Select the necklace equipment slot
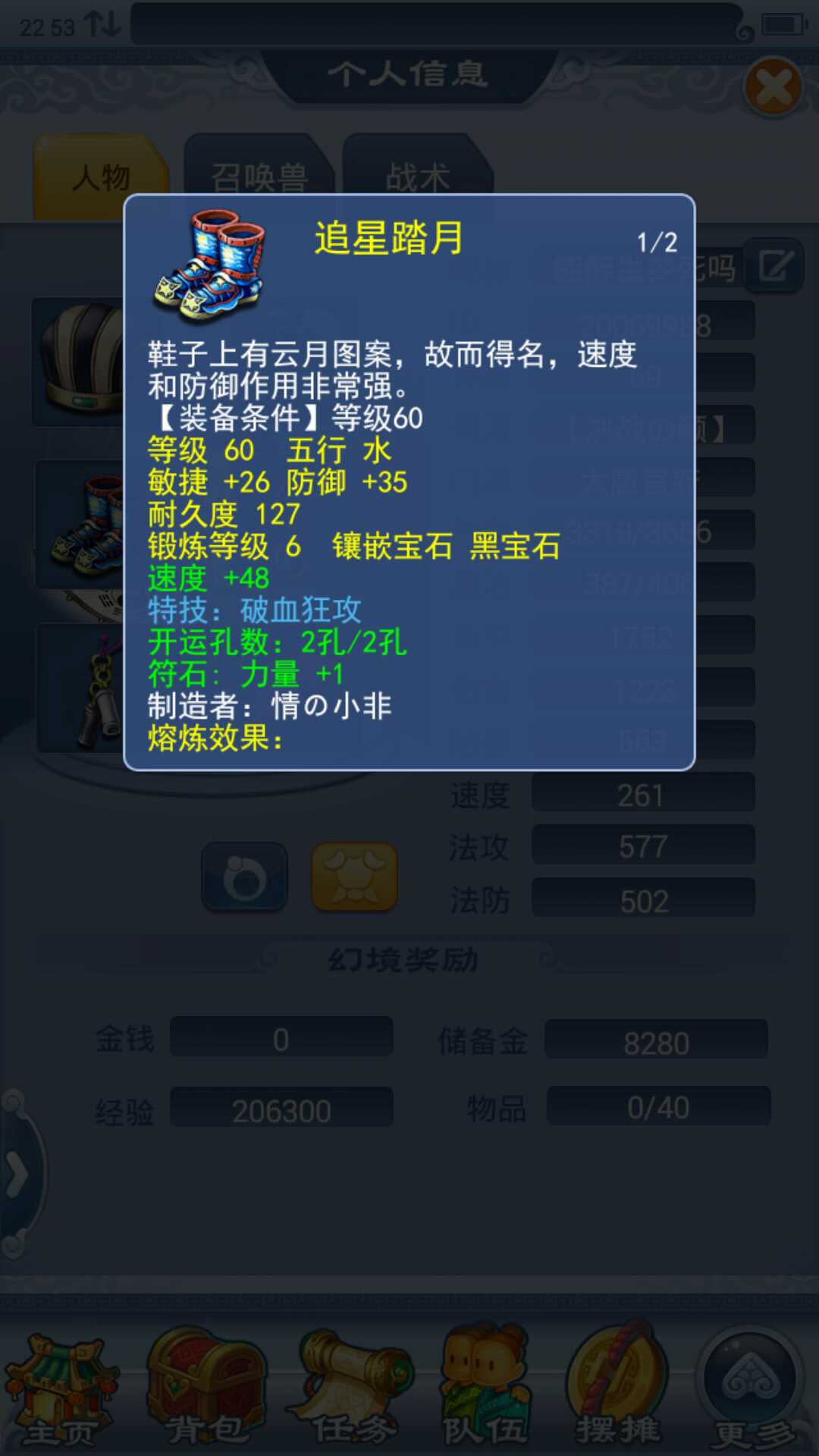Screen dimensions: 819x1456 81,688
